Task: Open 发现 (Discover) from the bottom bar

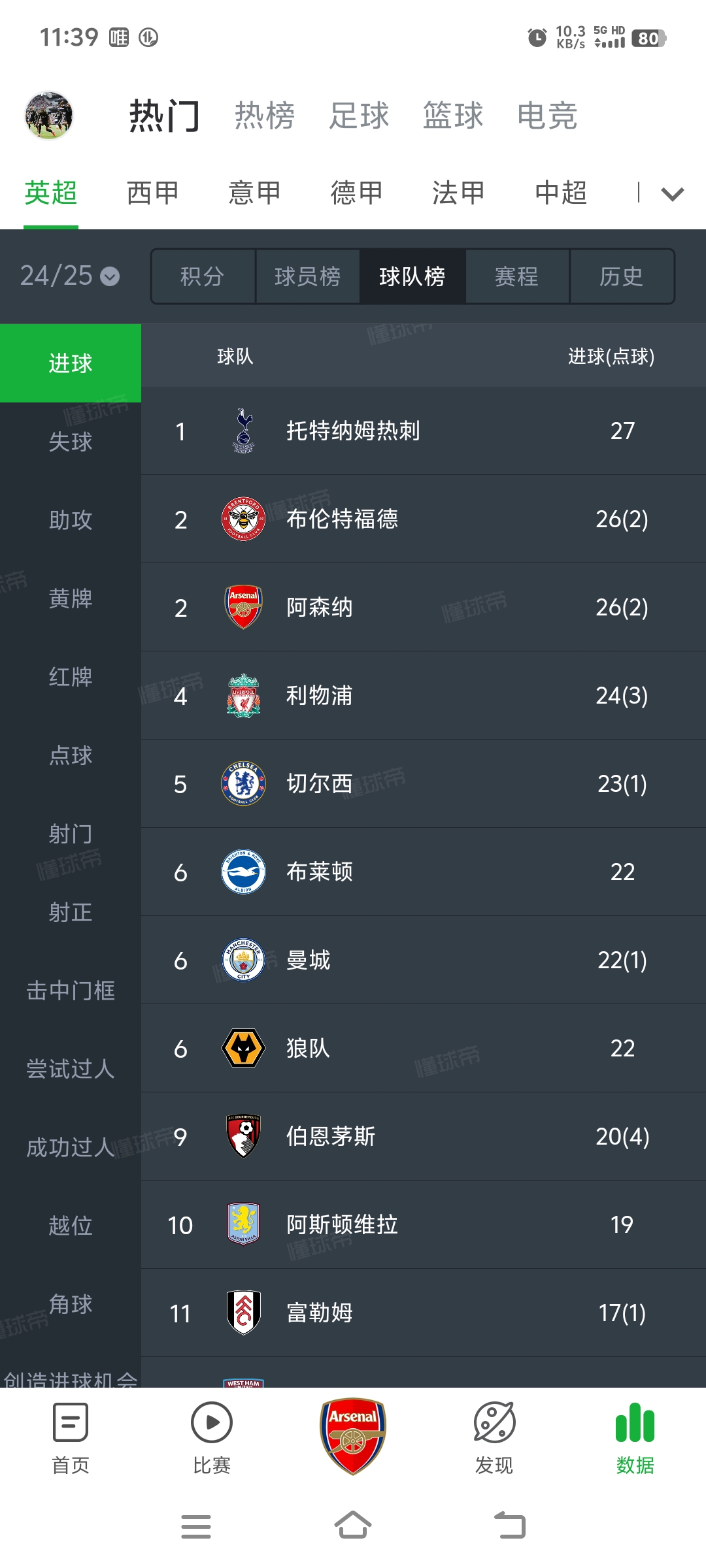Action: click(x=494, y=1444)
